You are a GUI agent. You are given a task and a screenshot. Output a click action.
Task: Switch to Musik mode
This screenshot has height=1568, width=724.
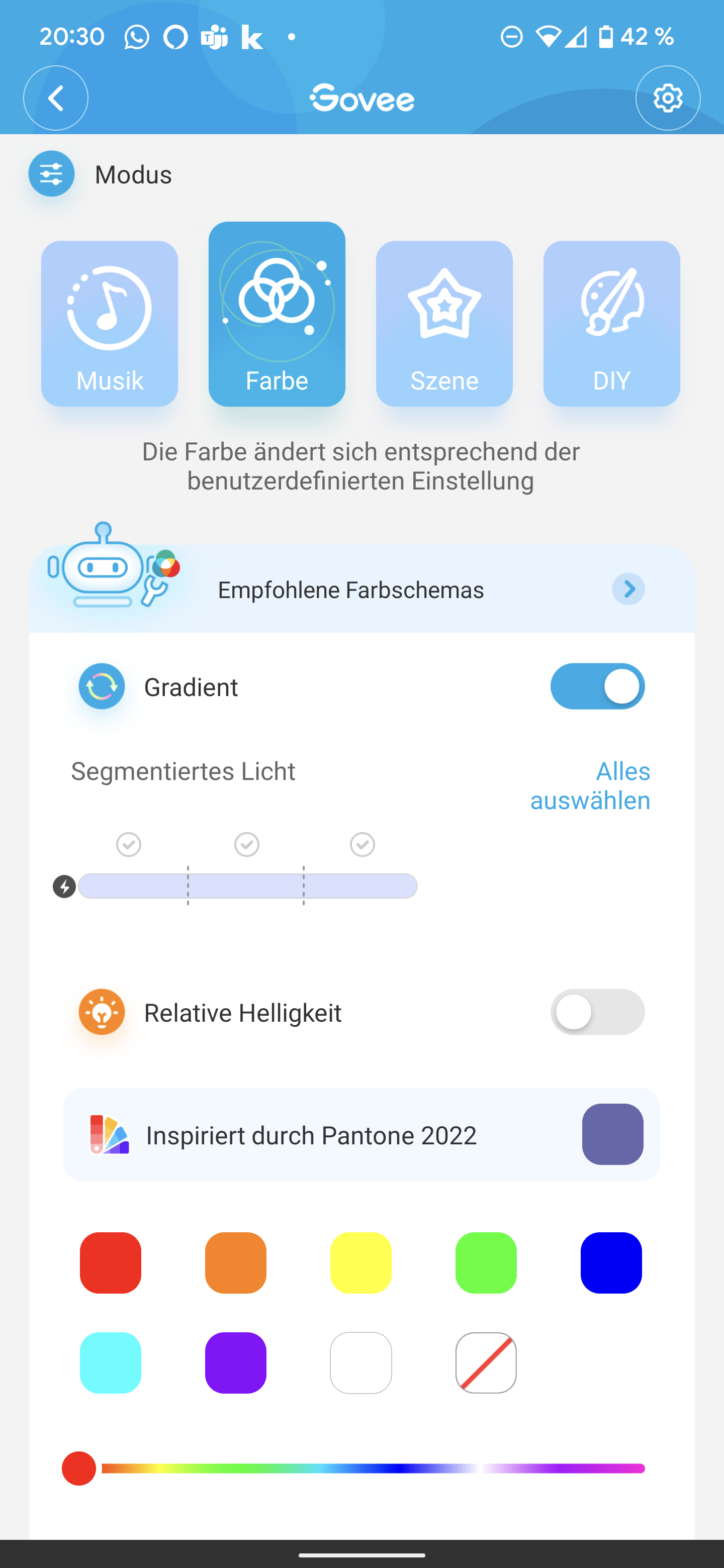[x=110, y=323]
